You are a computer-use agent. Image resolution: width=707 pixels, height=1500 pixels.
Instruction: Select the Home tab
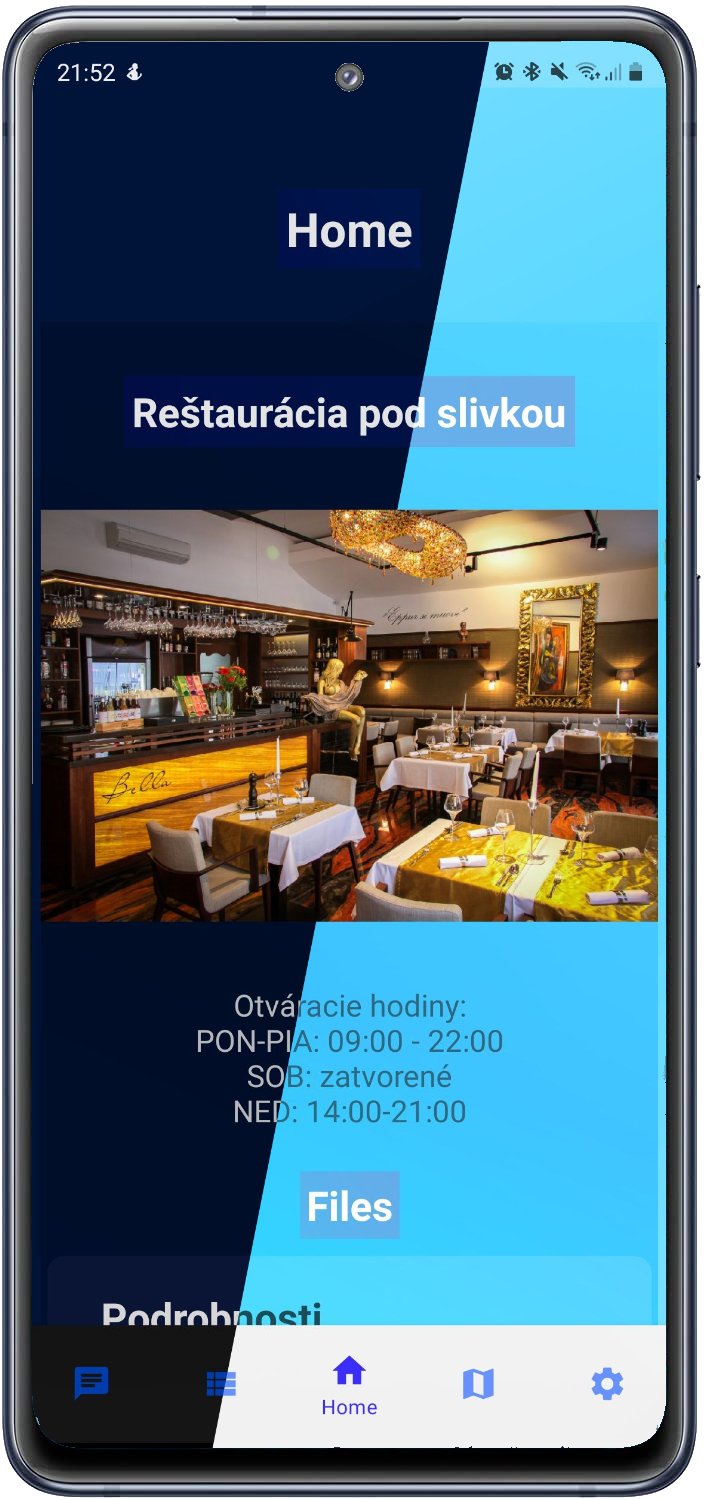pos(349,1385)
